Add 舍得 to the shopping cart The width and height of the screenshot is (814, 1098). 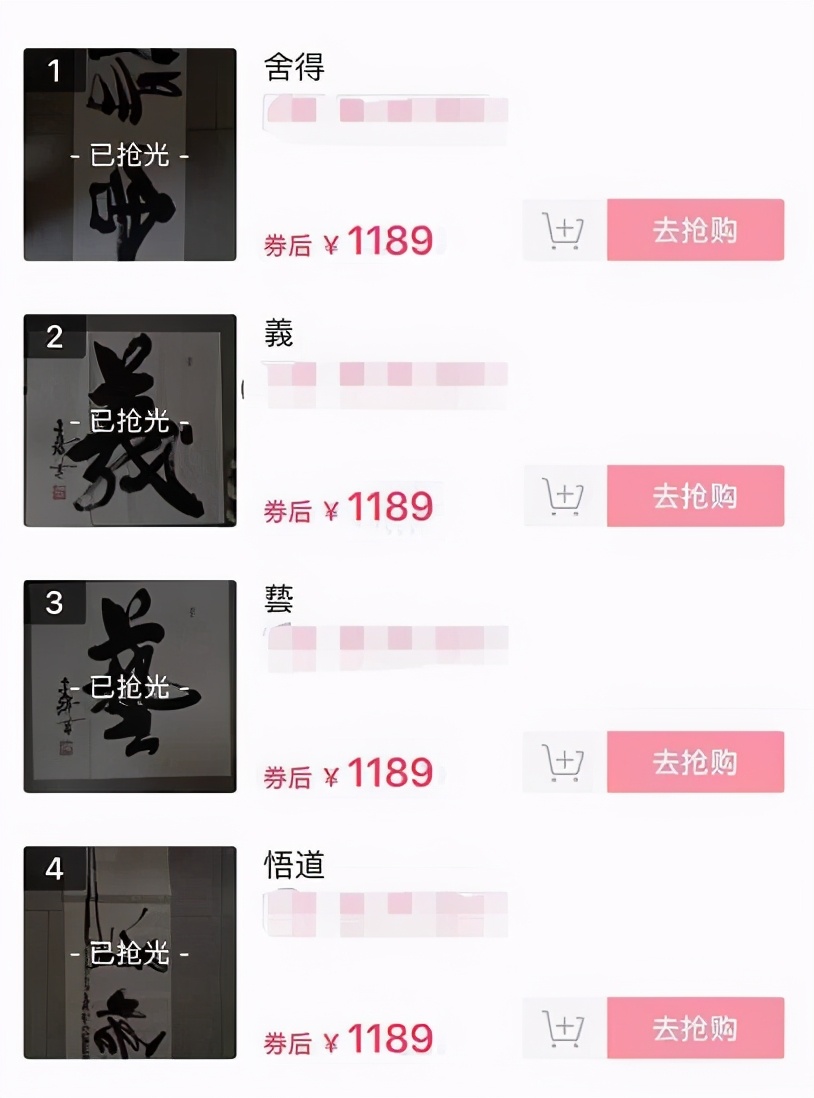click(563, 230)
